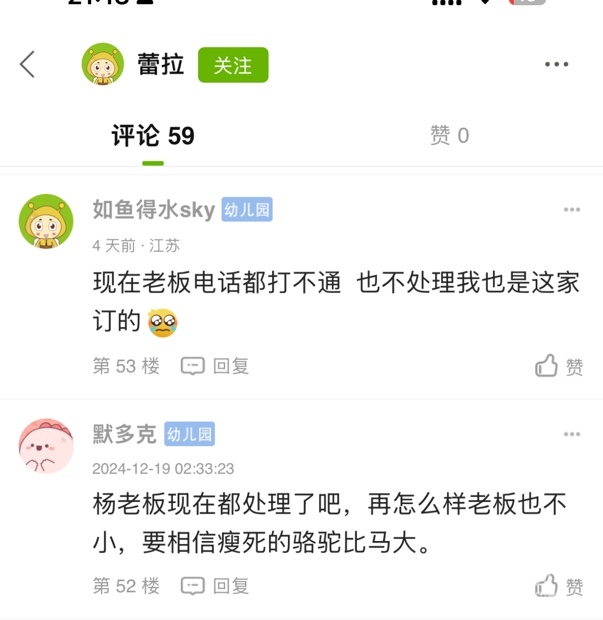Open 默多克's avatar
The height and width of the screenshot is (620, 603).
[x=46, y=446]
